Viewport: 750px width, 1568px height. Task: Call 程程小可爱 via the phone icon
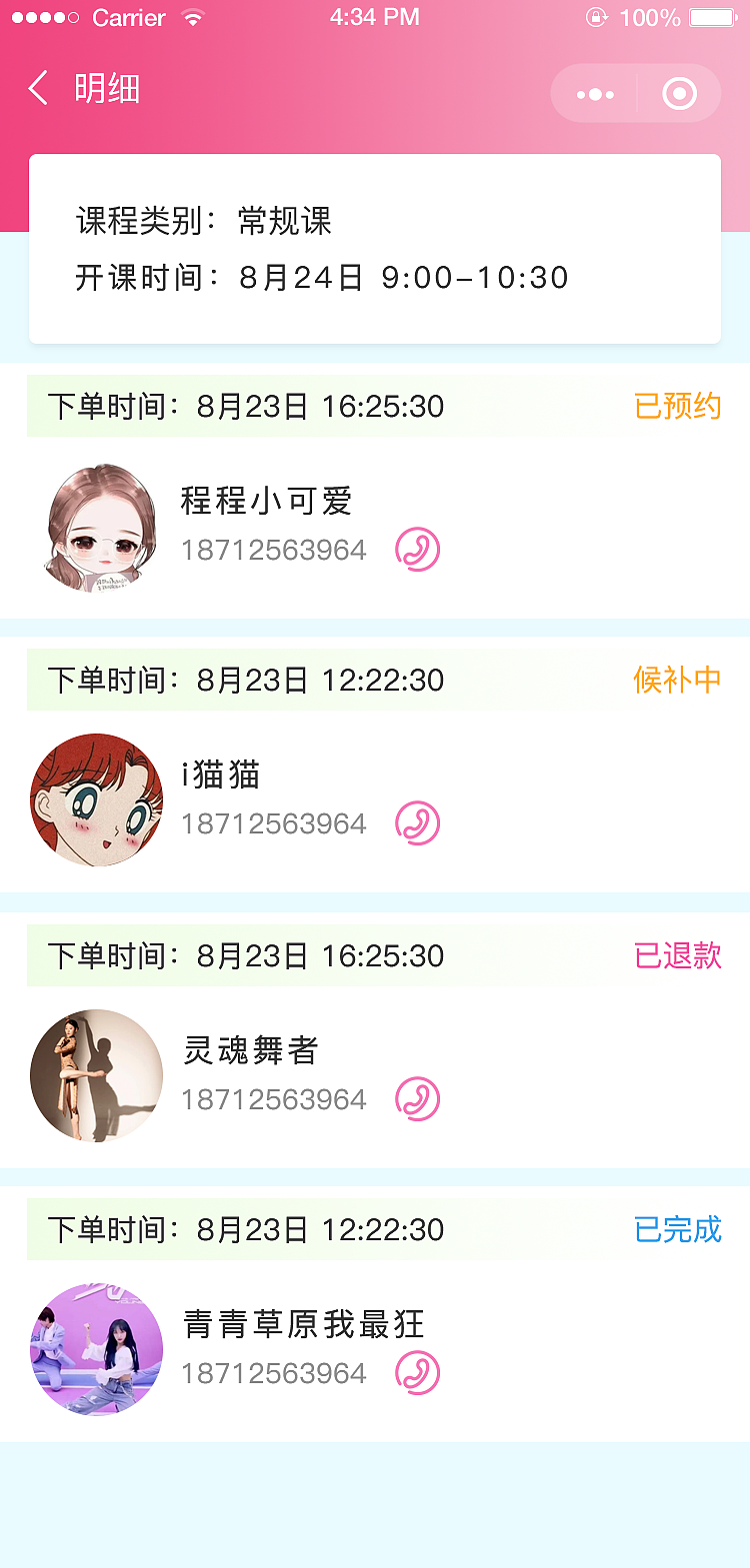pyautogui.click(x=417, y=550)
